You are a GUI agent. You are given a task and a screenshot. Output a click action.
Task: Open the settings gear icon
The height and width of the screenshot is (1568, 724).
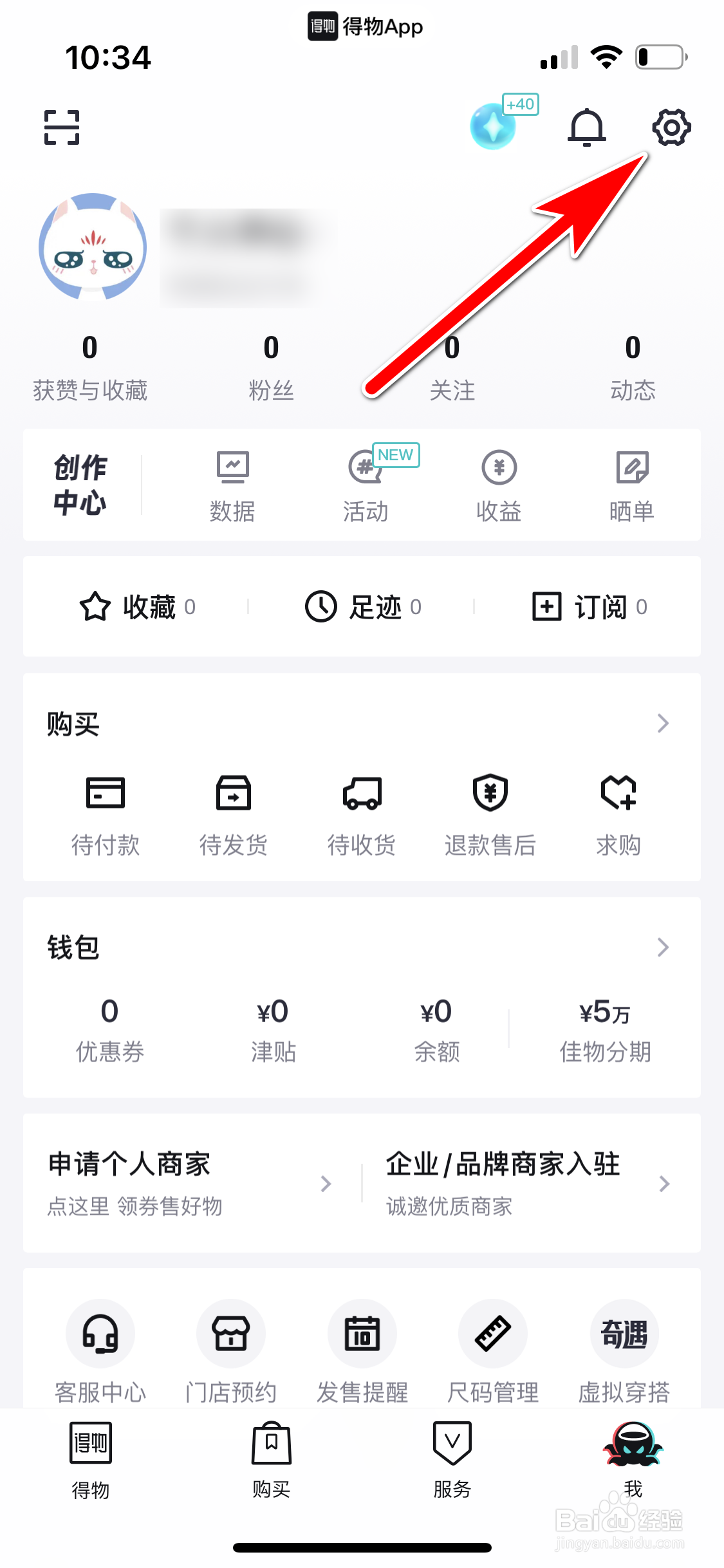click(671, 127)
